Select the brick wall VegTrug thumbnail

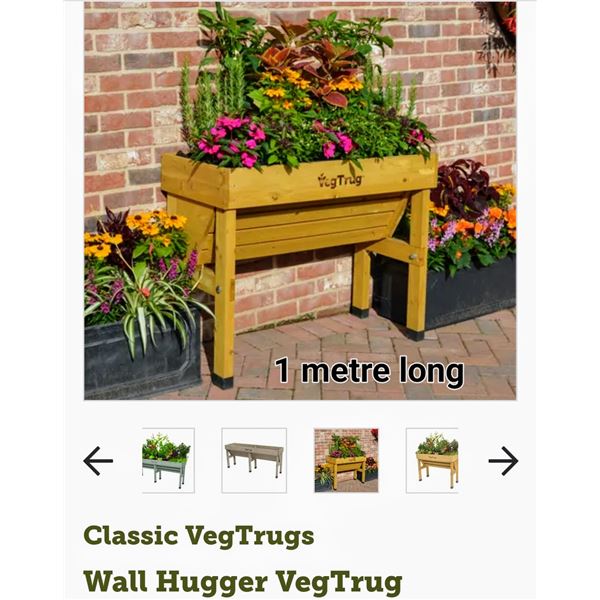point(346,460)
